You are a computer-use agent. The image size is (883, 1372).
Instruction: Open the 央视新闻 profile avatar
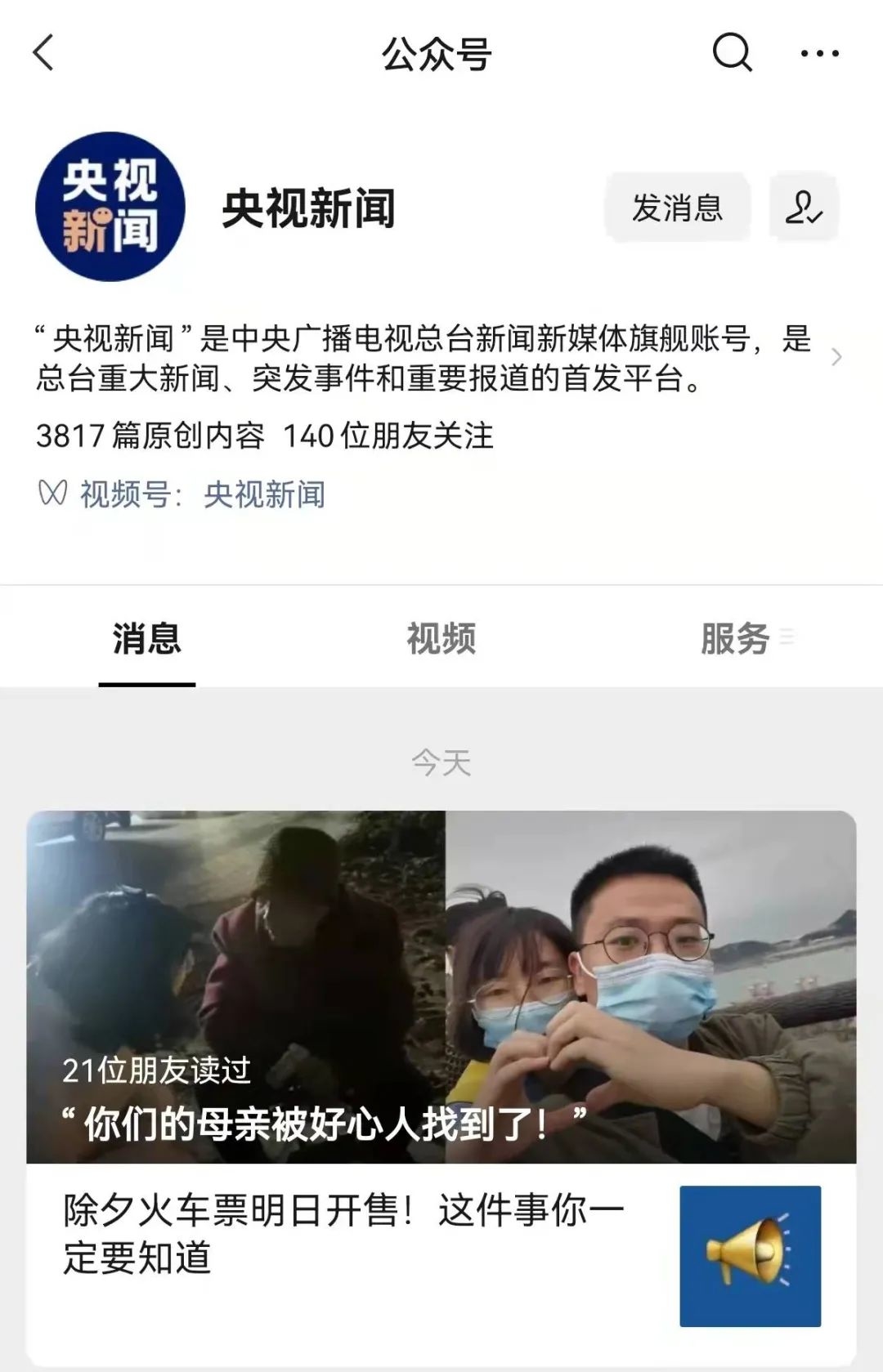point(110,207)
